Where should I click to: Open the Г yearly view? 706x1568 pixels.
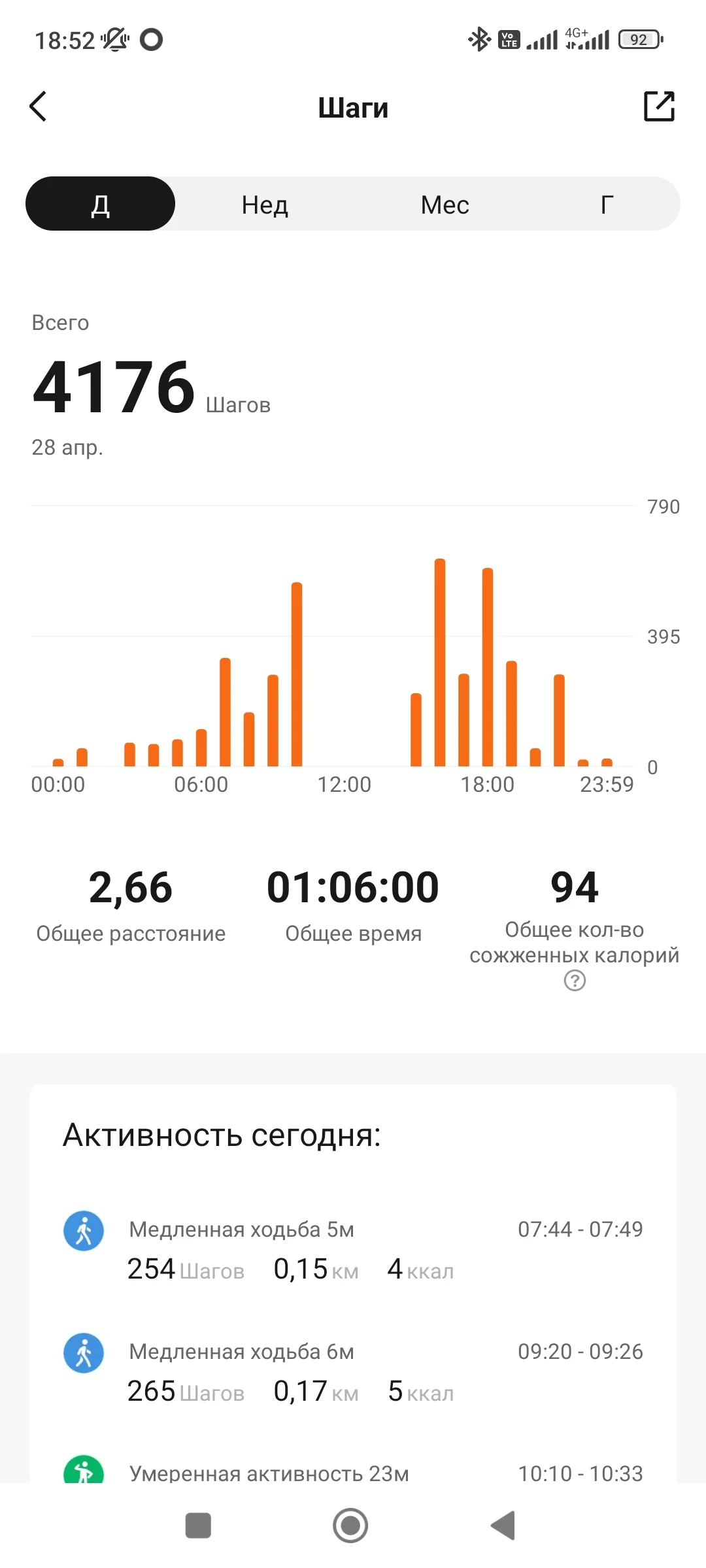coord(606,204)
